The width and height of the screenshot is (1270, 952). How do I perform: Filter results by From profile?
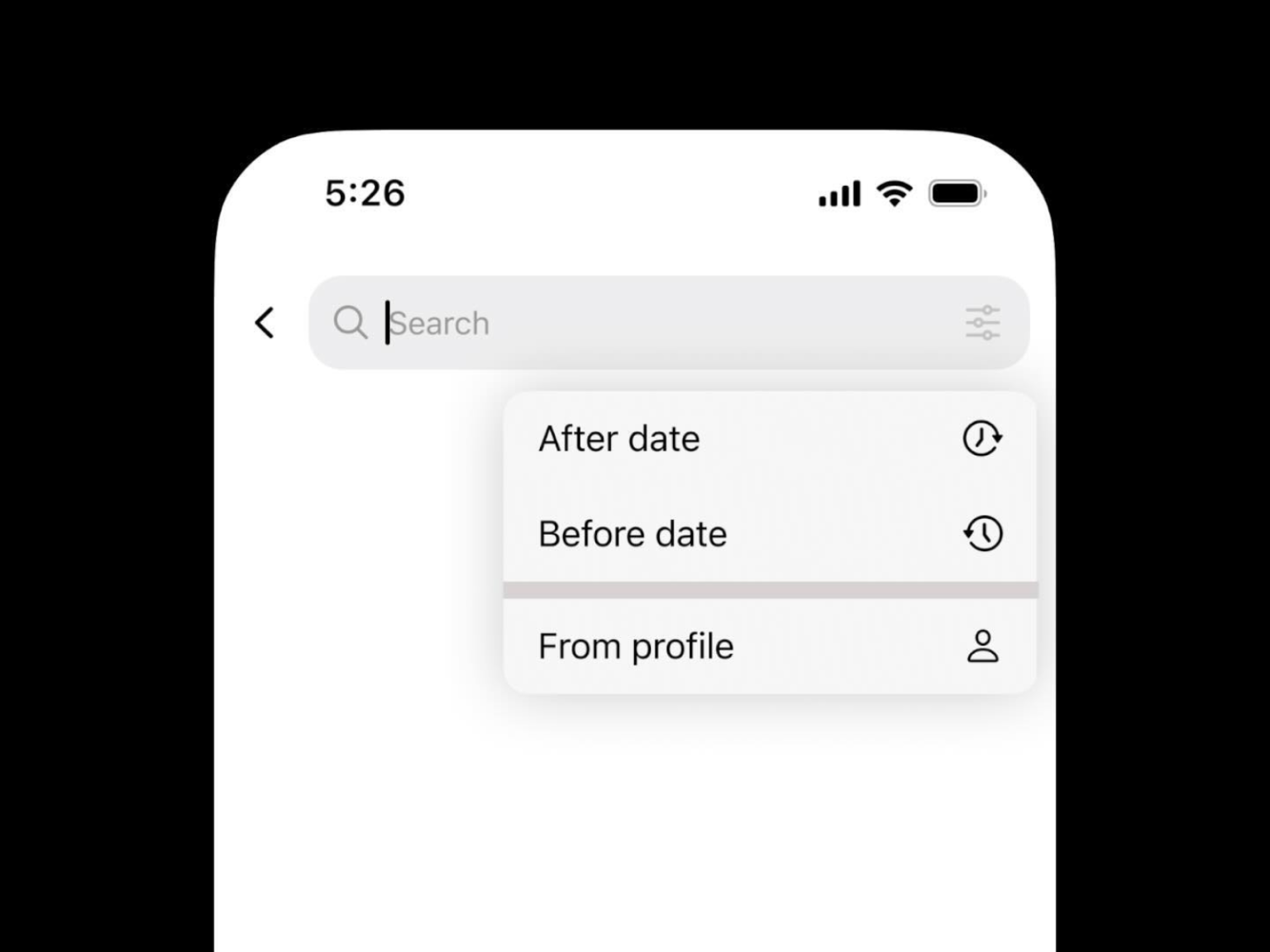(769, 646)
